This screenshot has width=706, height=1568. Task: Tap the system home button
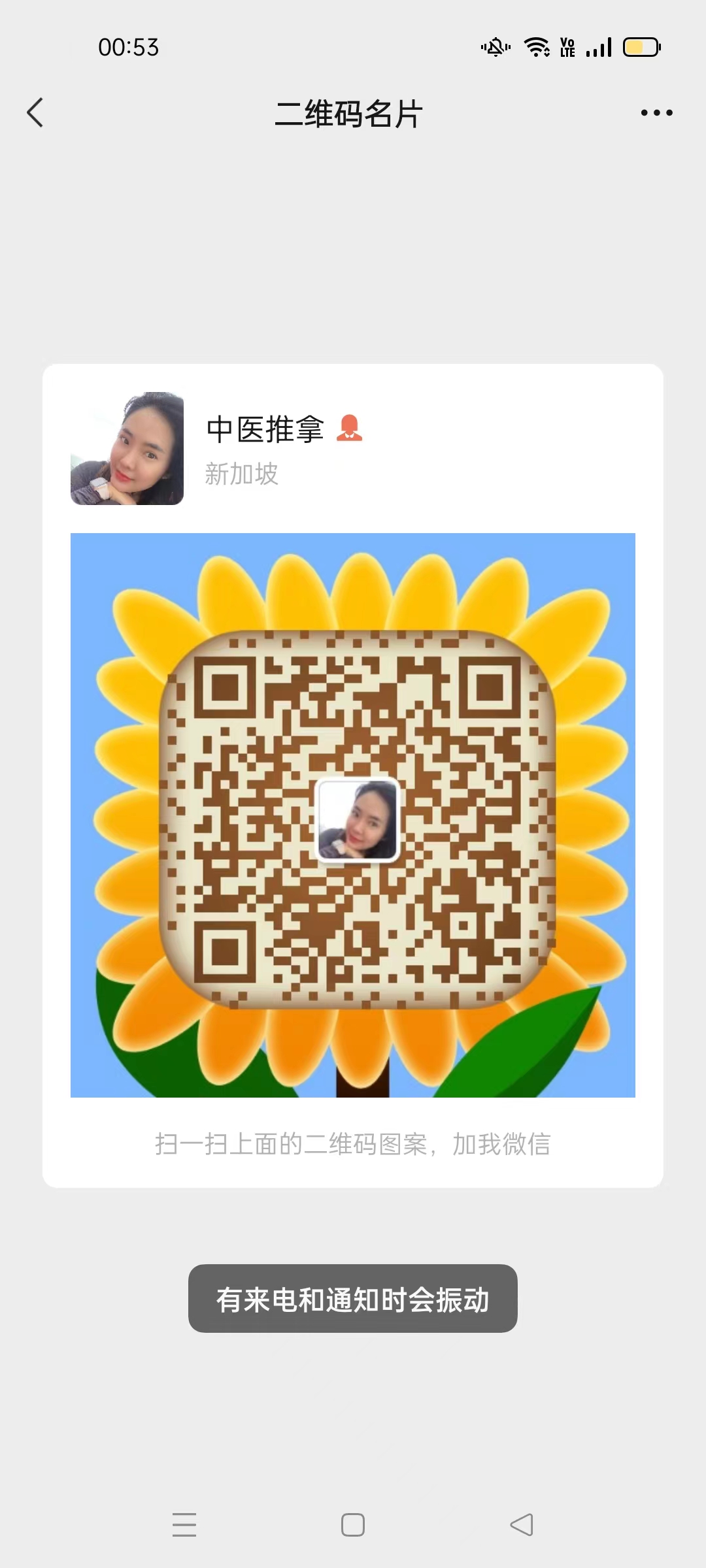tap(353, 1525)
